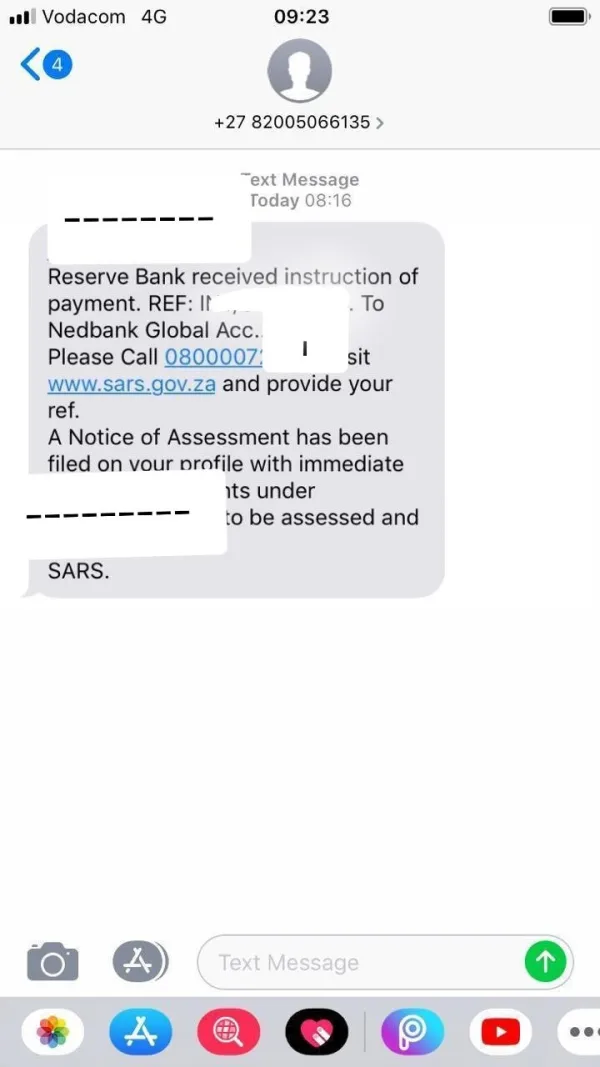The image size is (600, 1067).
Task: Open the YouTube app in the drawer
Action: 500,1032
